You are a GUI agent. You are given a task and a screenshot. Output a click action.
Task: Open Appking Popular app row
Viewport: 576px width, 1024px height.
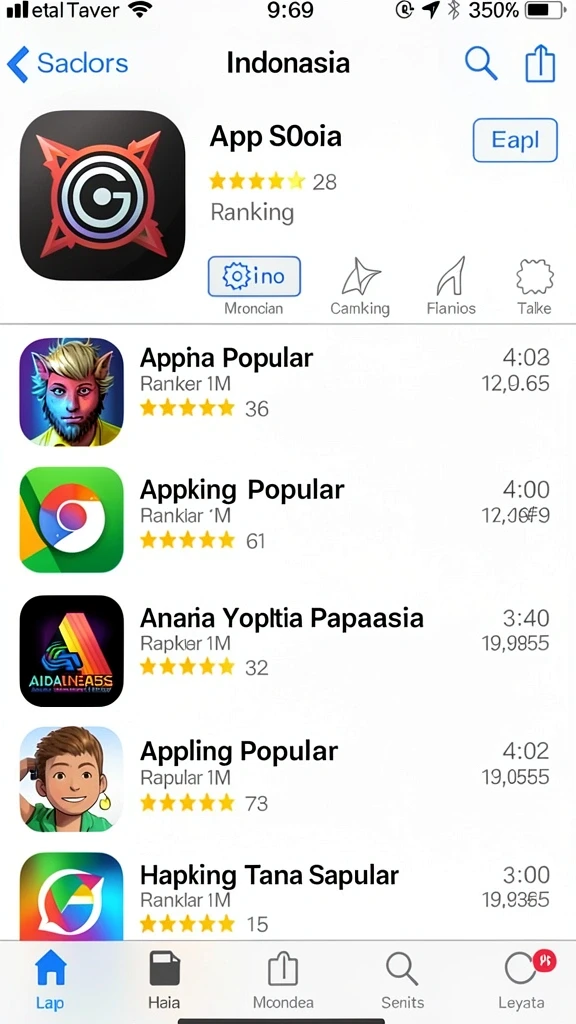point(288,520)
